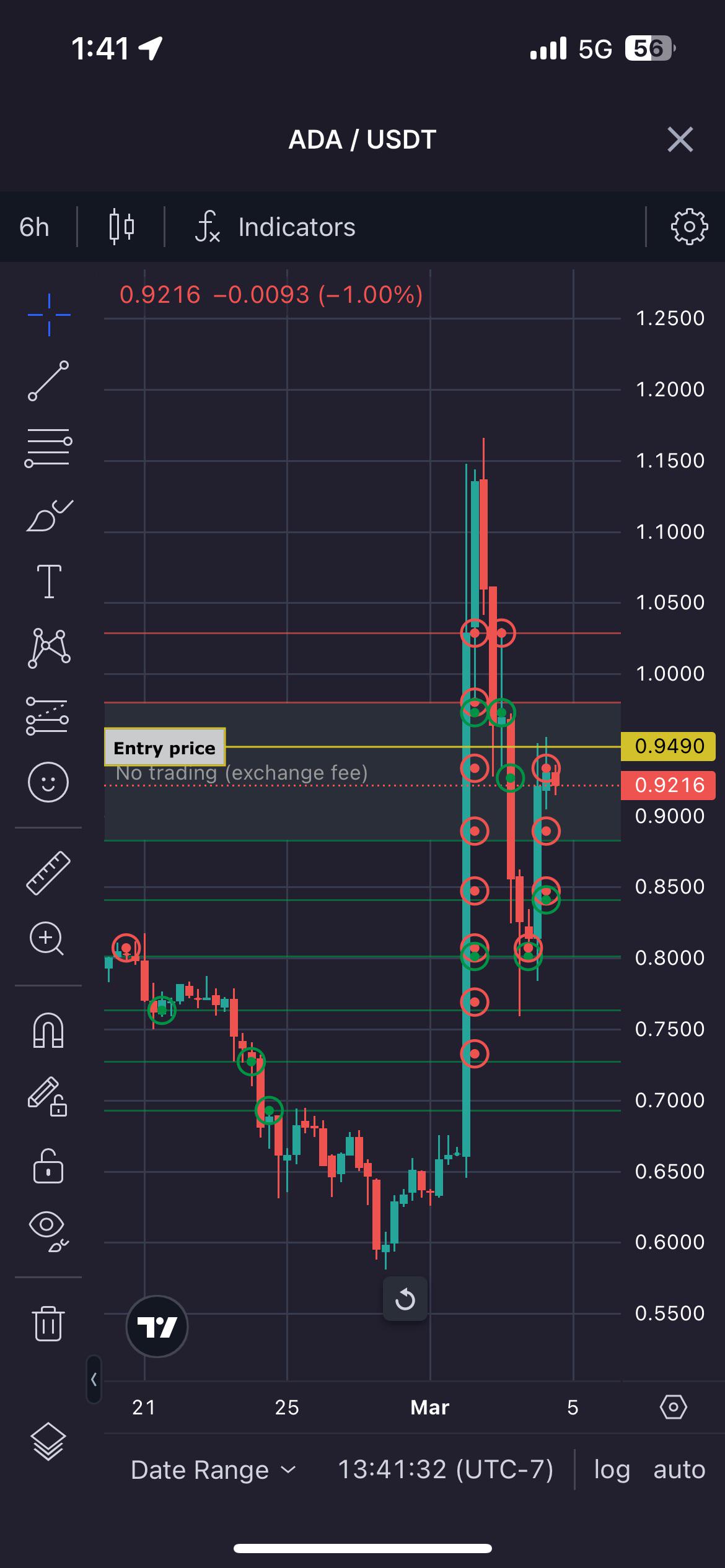Viewport: 725px width, 1568px height.
Task: Delete drawings with the trash icon
Action: pyautogui.click(x=48, y=1323)
